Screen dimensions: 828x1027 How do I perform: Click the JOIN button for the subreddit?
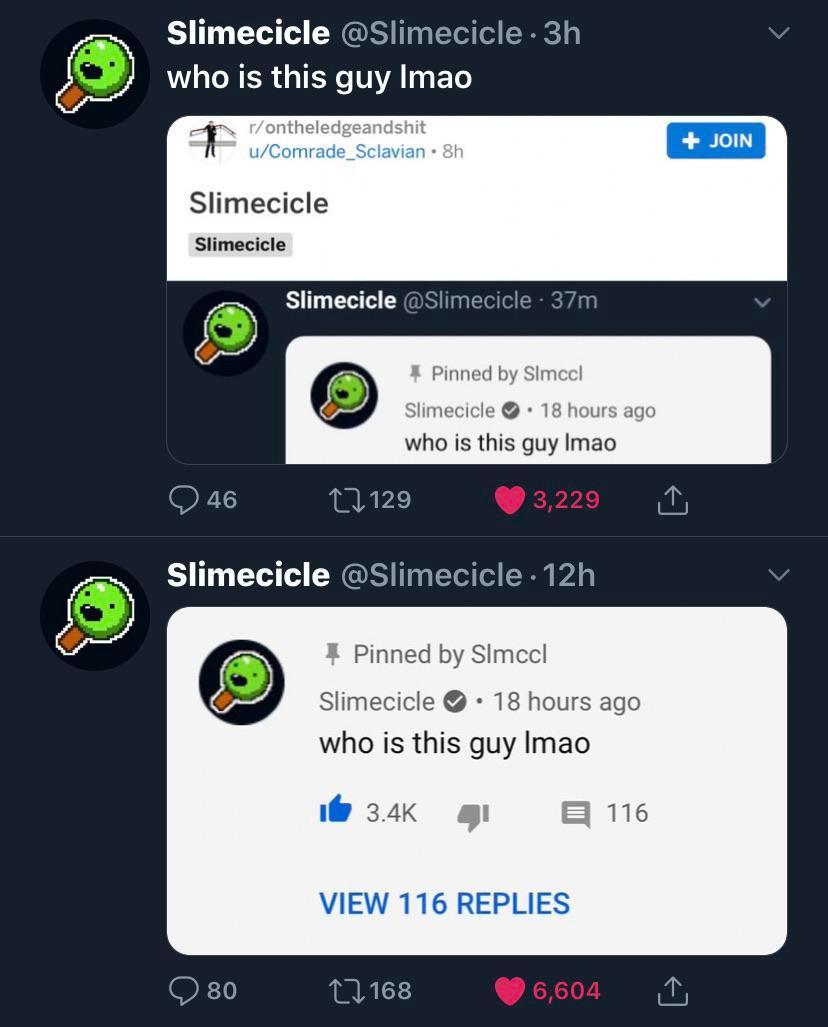tap(716, 141)
